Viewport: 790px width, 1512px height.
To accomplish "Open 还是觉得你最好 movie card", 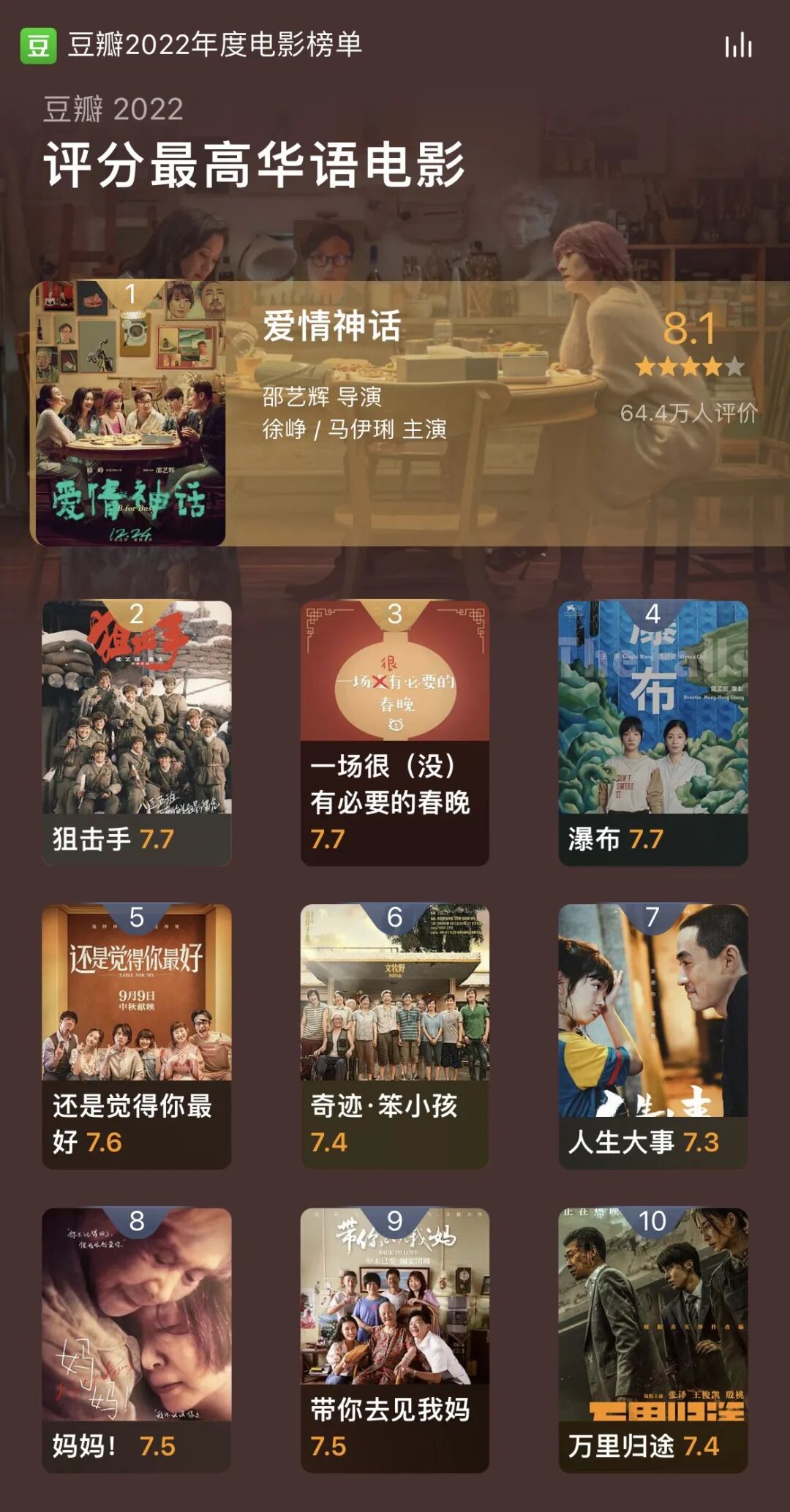I will tap(137, 1036).
